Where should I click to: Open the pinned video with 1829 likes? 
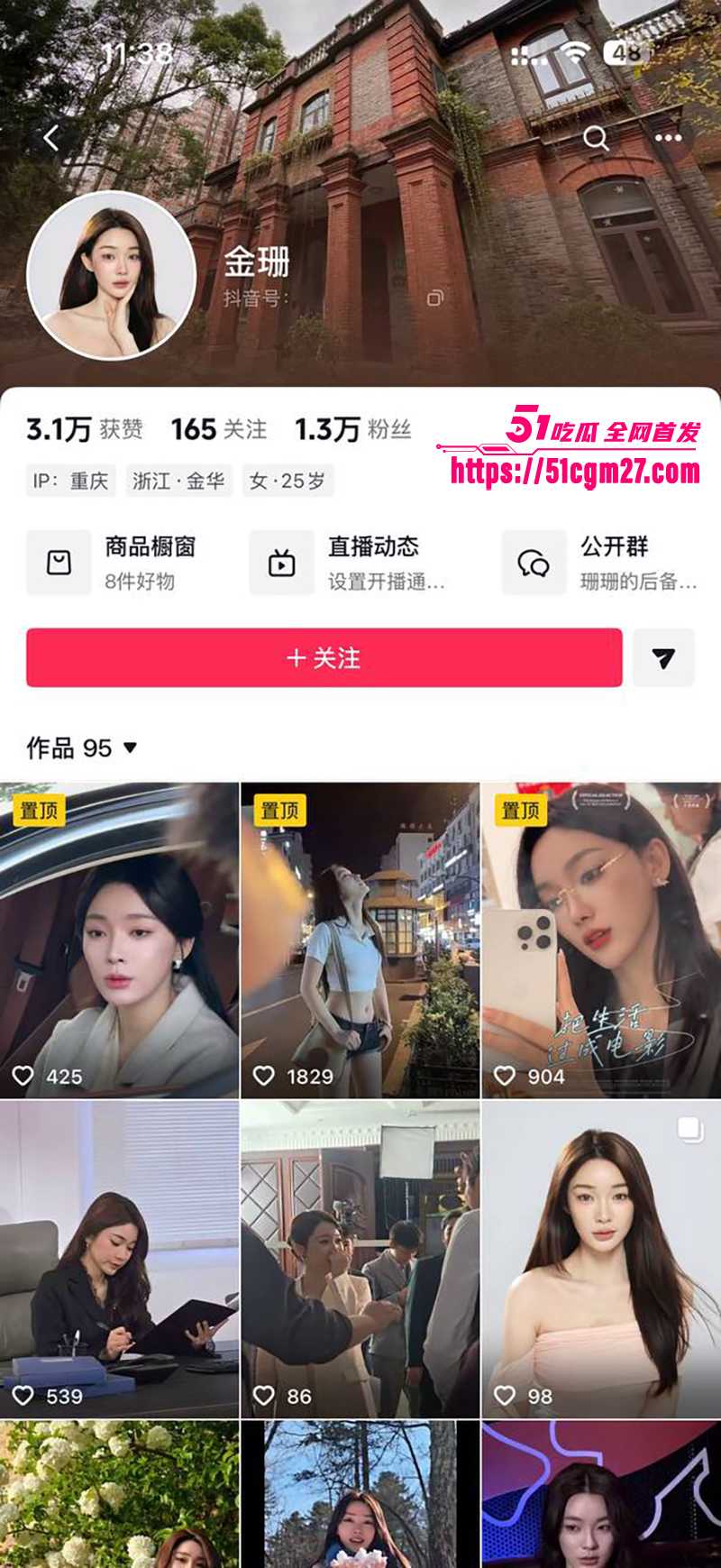[360, 938]
